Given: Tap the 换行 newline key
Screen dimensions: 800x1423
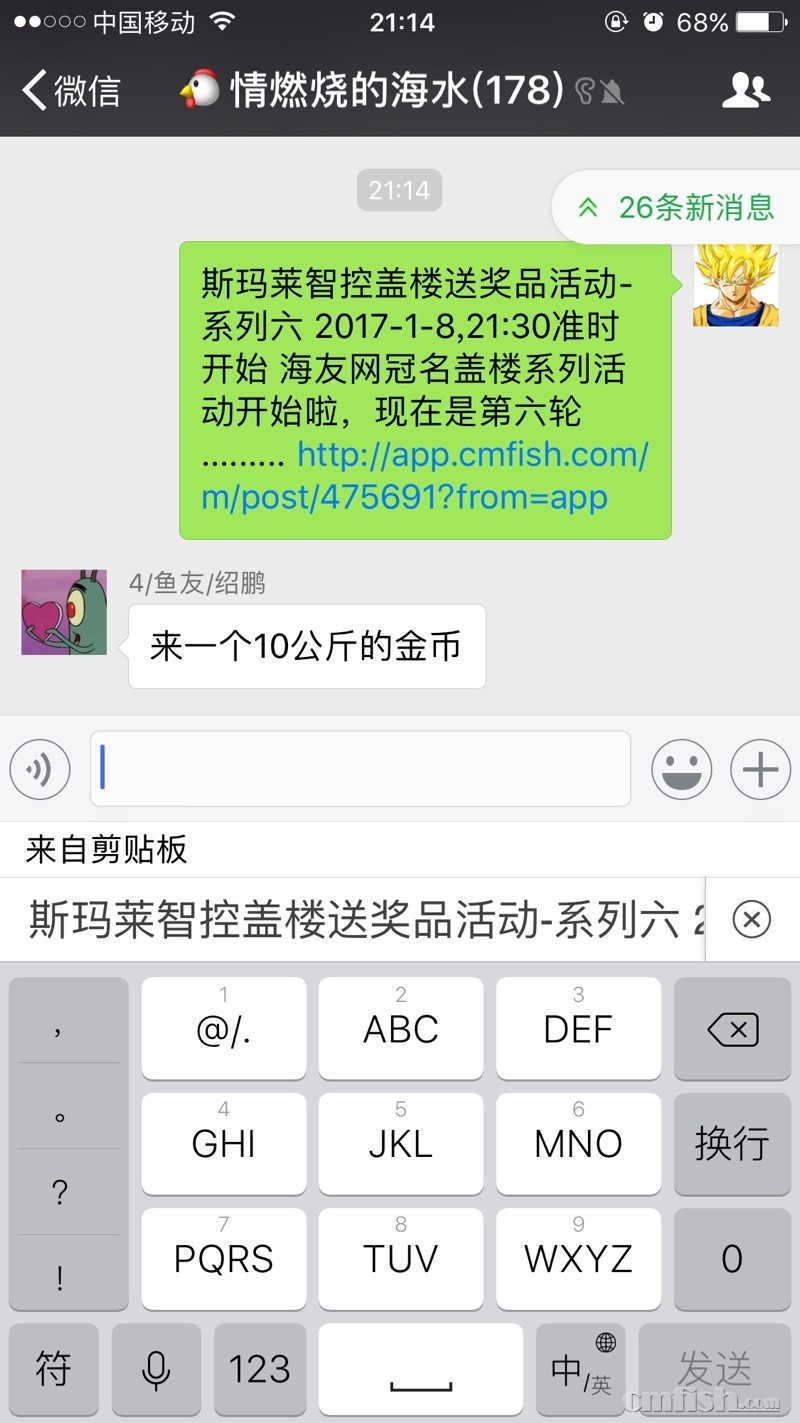Looking at the screenshot, I should tap(733, 1143).
